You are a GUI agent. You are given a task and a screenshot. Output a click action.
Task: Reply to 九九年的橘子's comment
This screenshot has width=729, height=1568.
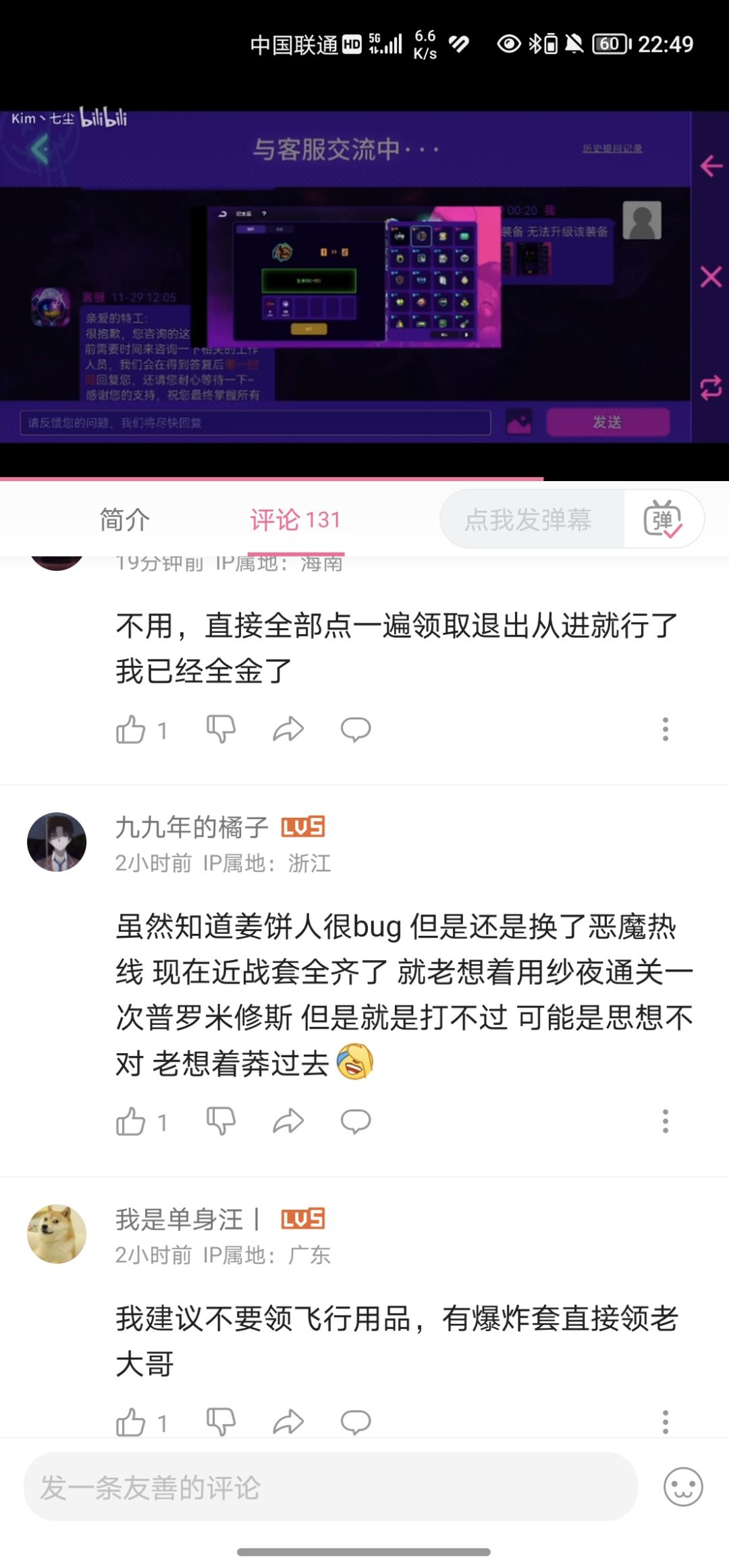[356, 1121]
